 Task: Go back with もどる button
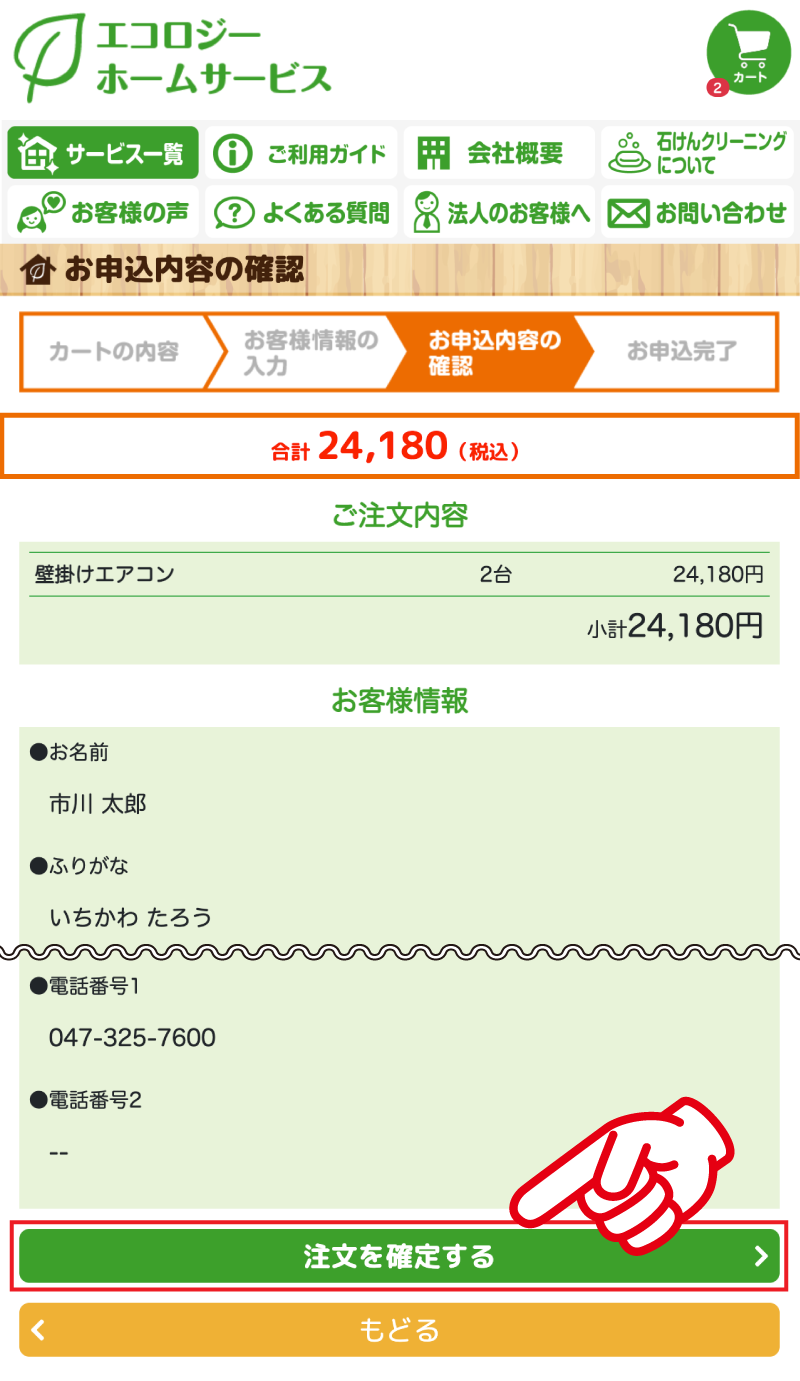pyautogui.click(x=399, y=1330)
